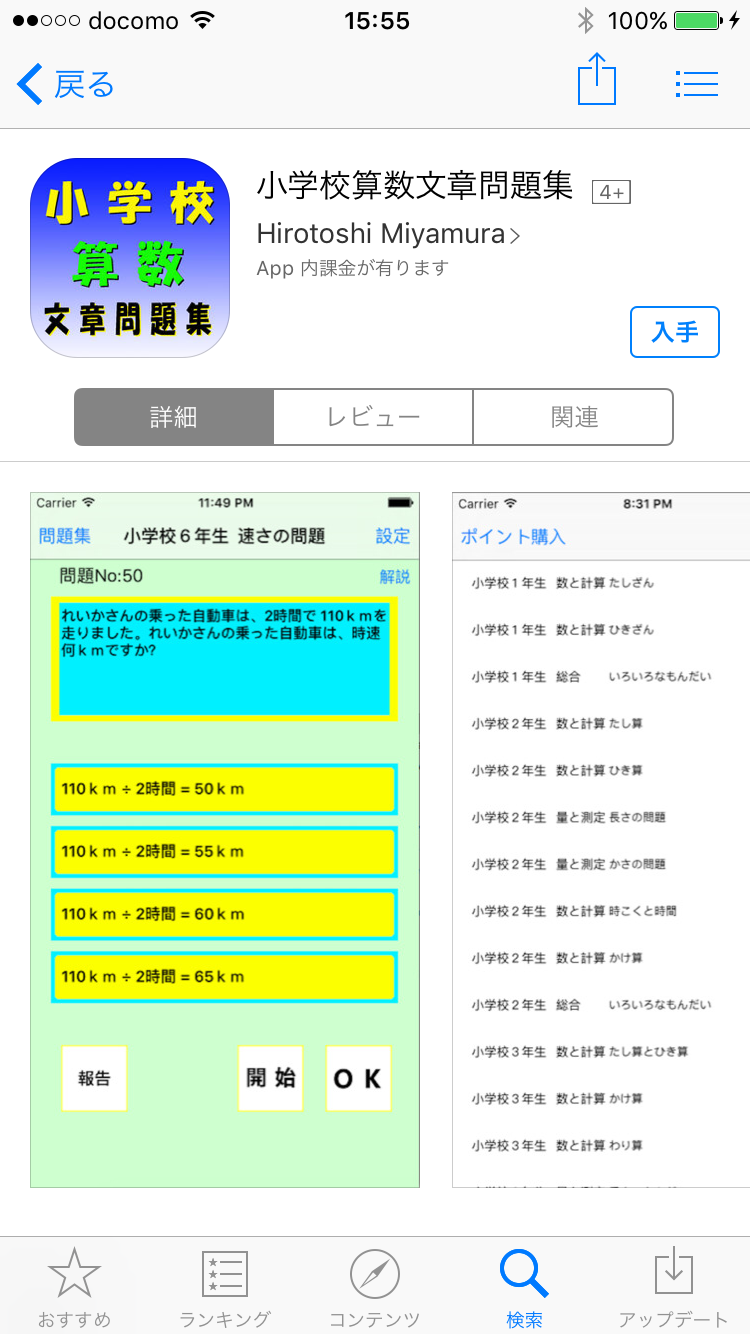
Task: Go back with the 戻る button
Action: pos(66,85)
